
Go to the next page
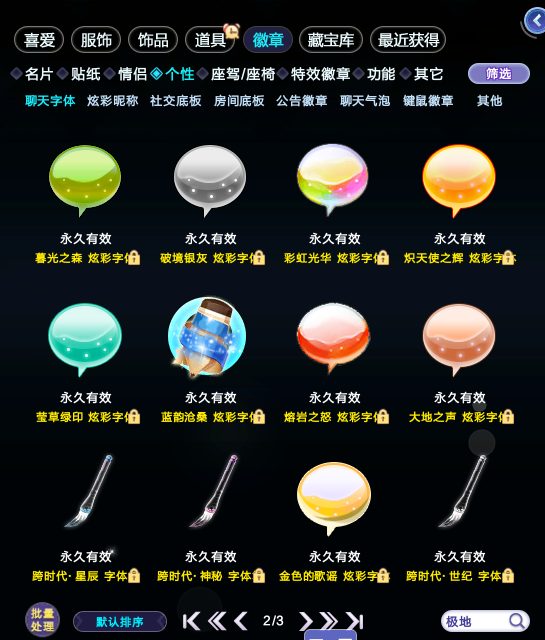click(305, 621)
